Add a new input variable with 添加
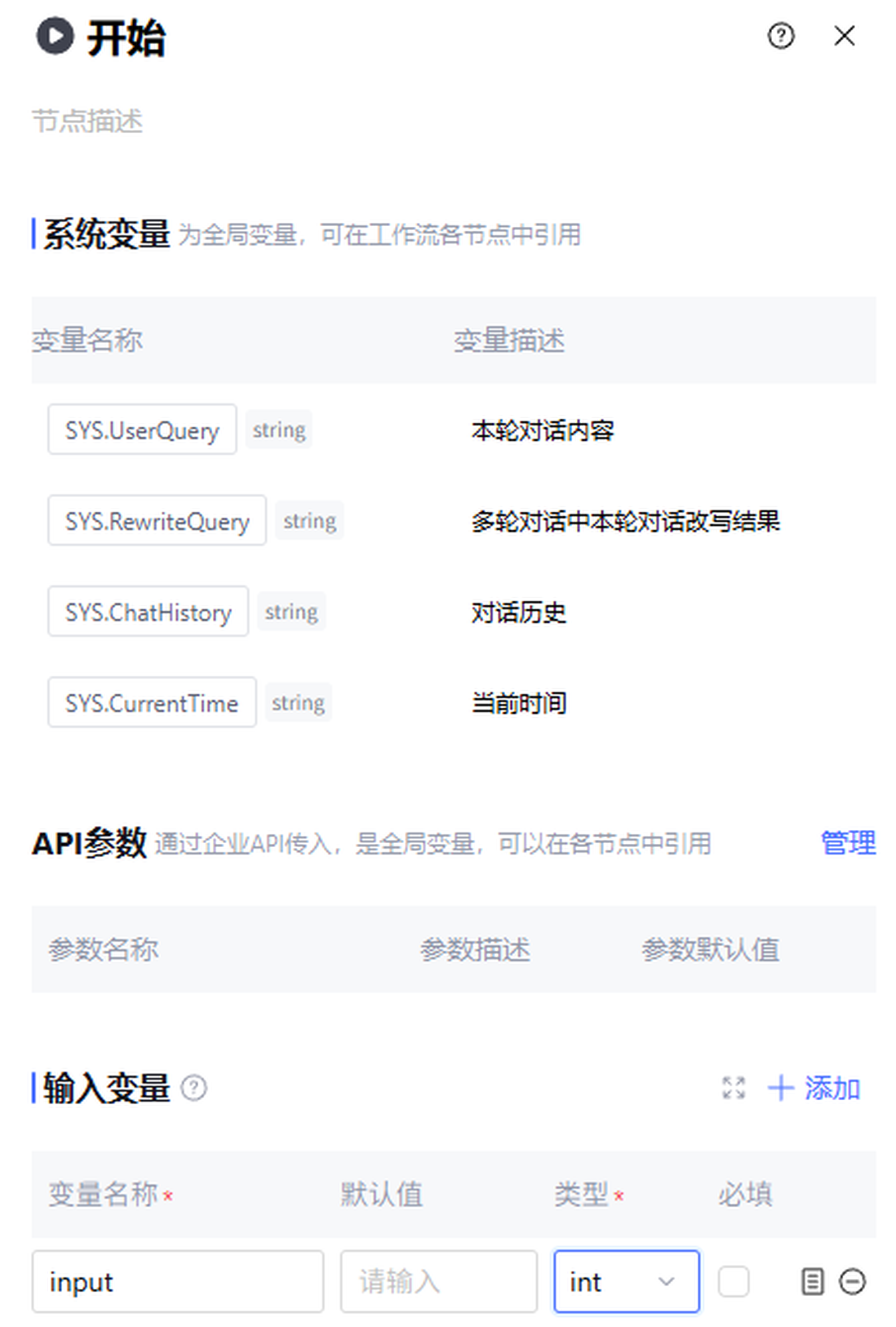Image resolution: width=896 pixels, height=1327 pixels. point(813,1087)
